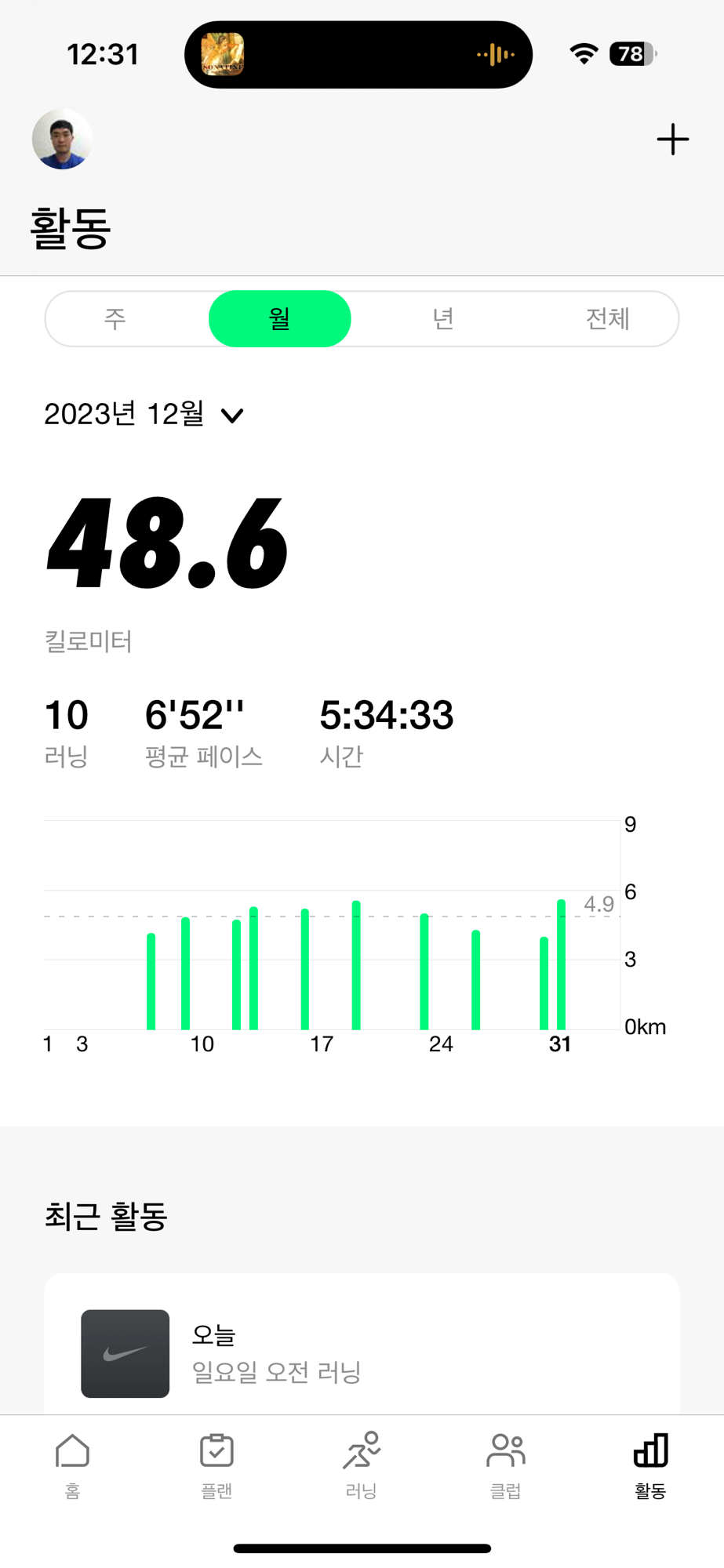The height and width of the screenshot is (1568, 724).
Task: Open the 플랜 tab
Action: [x=216, y=1465]
